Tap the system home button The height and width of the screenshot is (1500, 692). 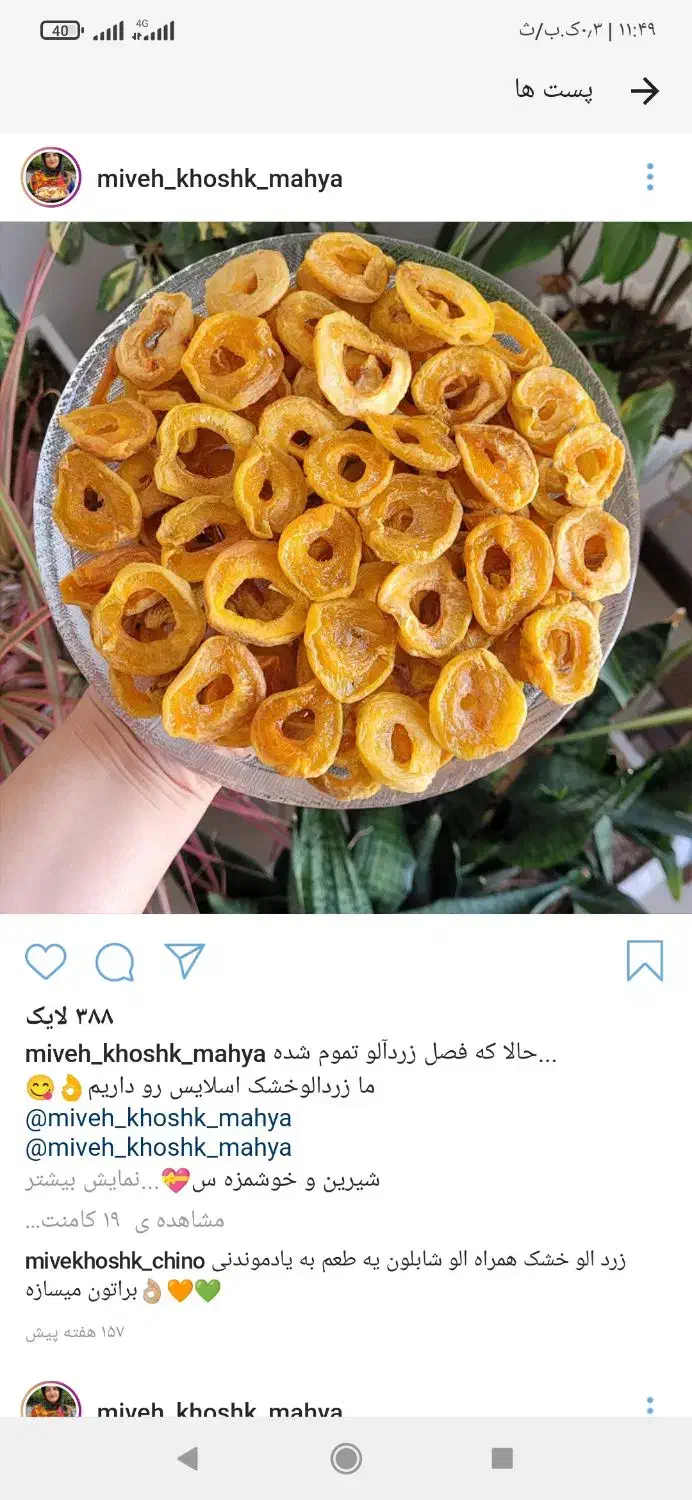[346, 1459]
